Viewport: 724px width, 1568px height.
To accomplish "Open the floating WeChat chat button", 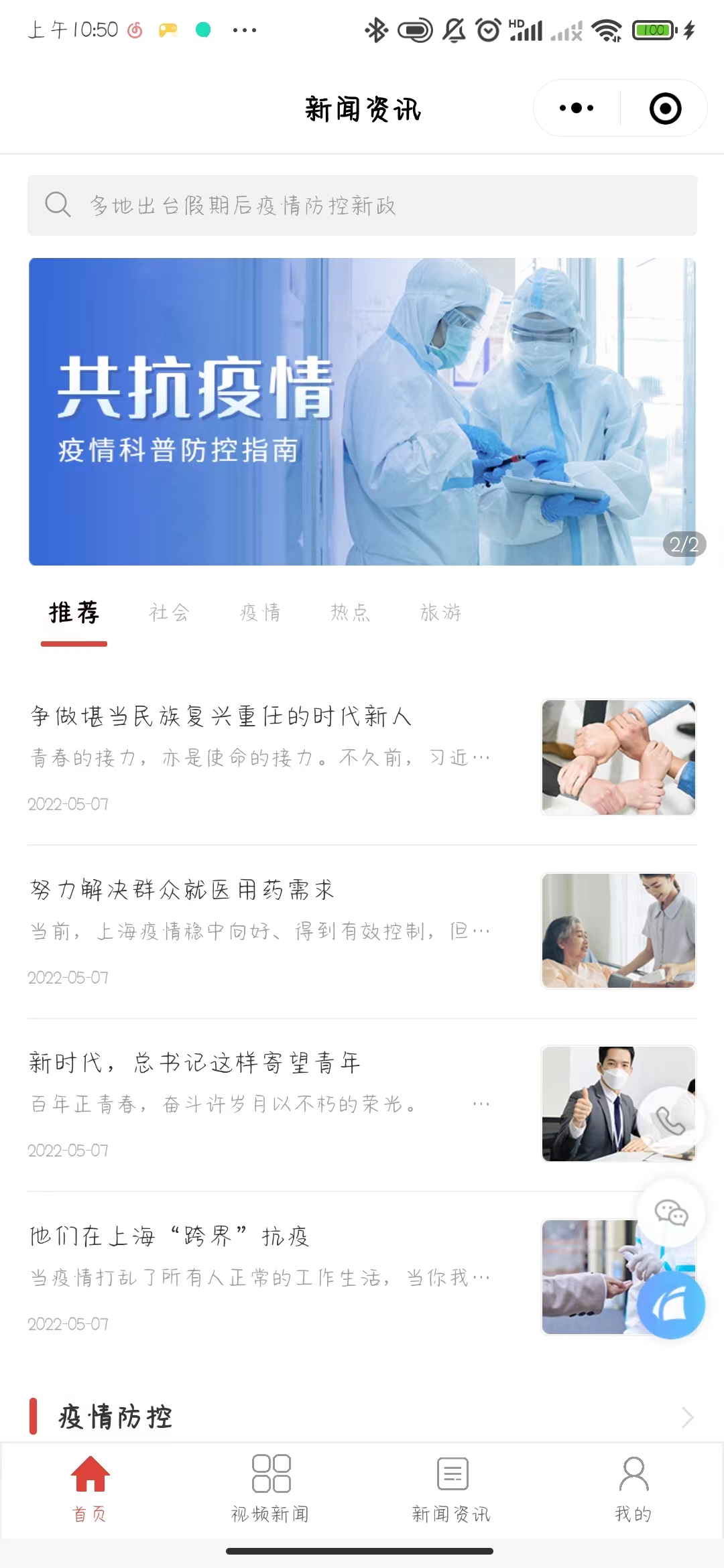I will pos(671,1213).
